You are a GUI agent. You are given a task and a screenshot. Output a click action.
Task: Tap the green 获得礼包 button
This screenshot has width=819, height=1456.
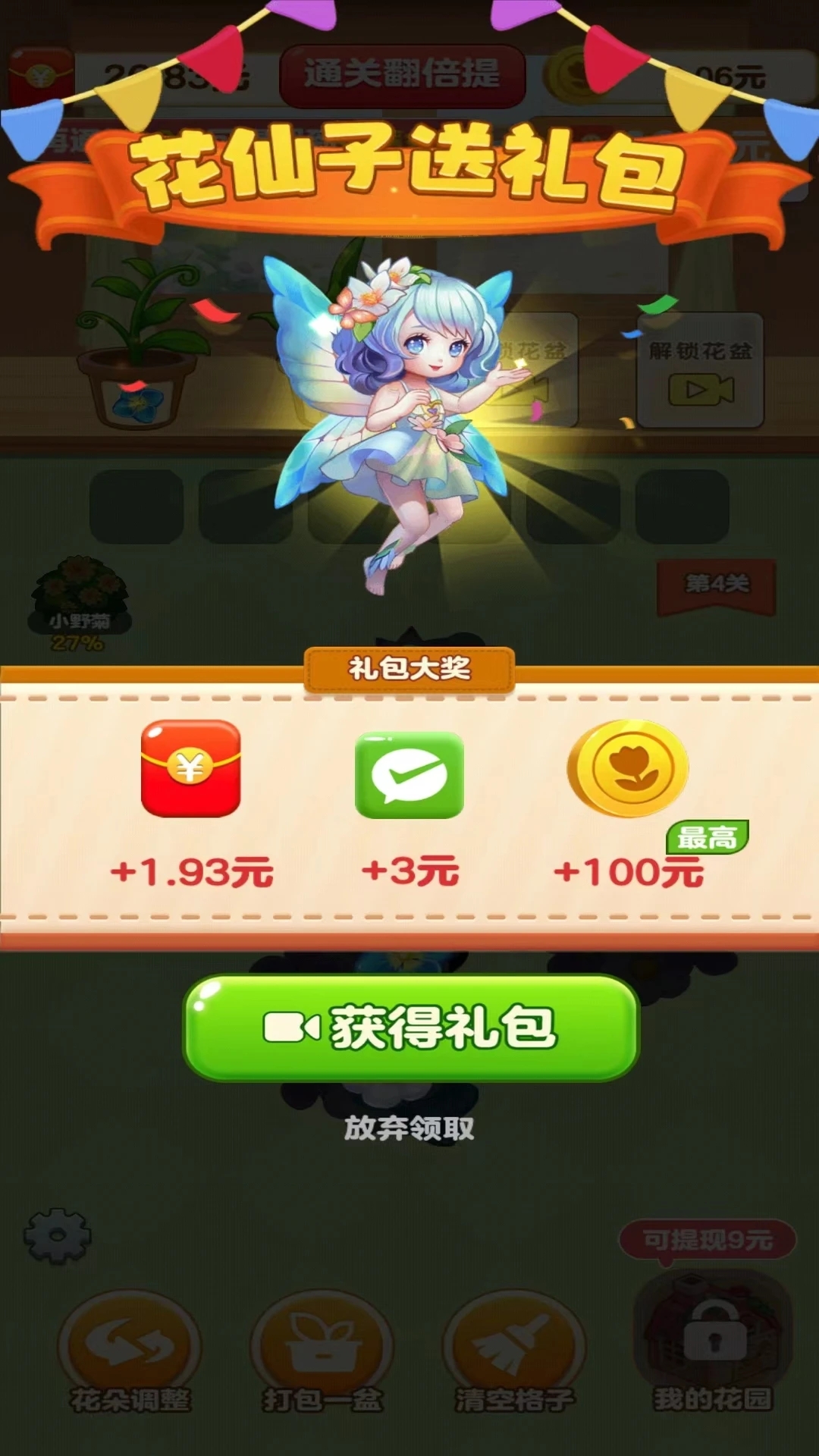point(410,1028)
